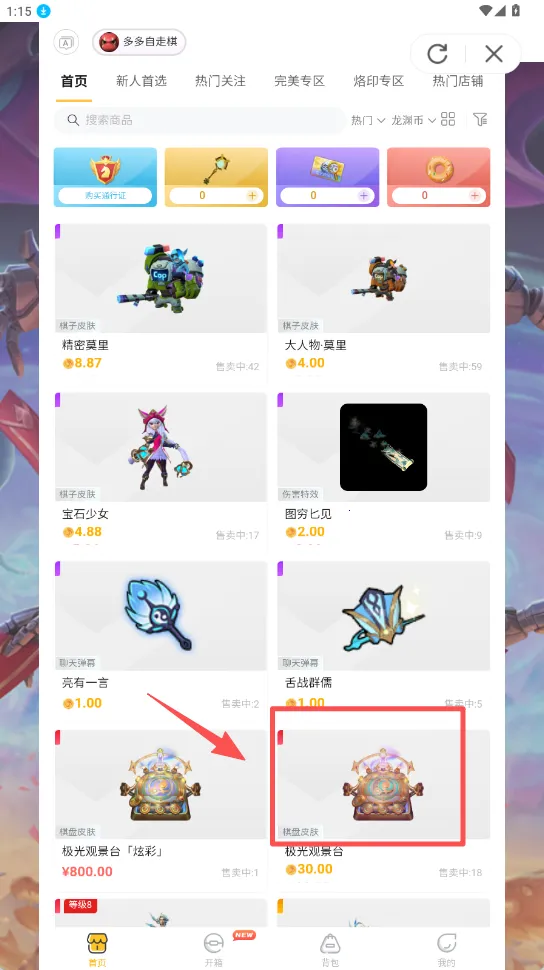Image resolution: width=544 pixels, height=970 pixels.
Task: Toggle the grid layout view icon
Action: click(448, 119)
